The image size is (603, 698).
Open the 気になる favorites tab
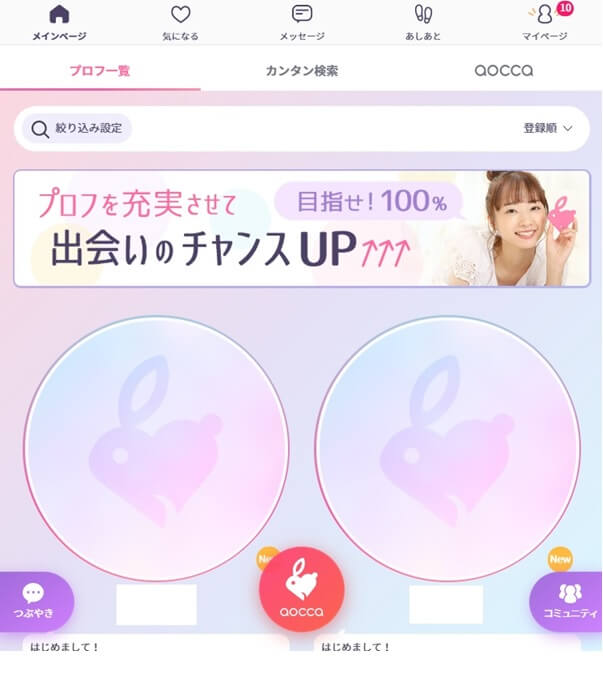180,22
